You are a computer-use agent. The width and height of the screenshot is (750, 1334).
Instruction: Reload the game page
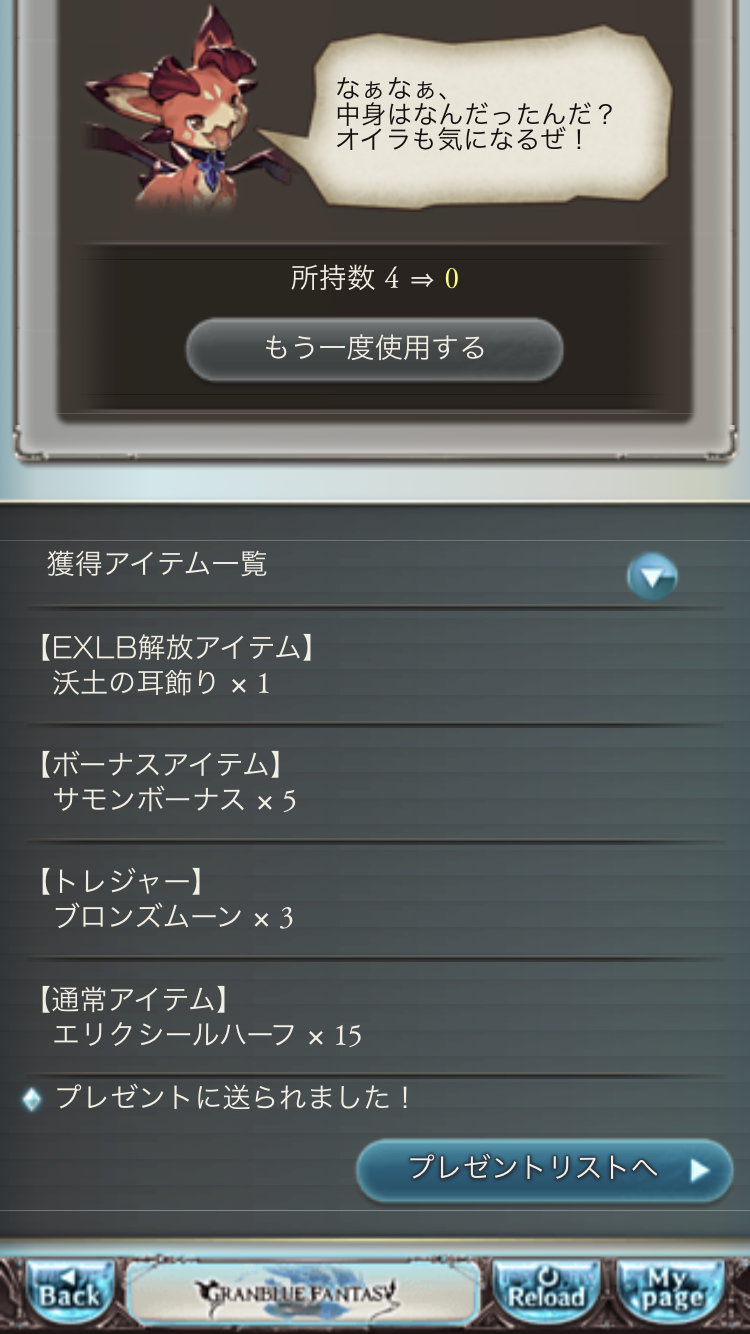pos(546,1293)
